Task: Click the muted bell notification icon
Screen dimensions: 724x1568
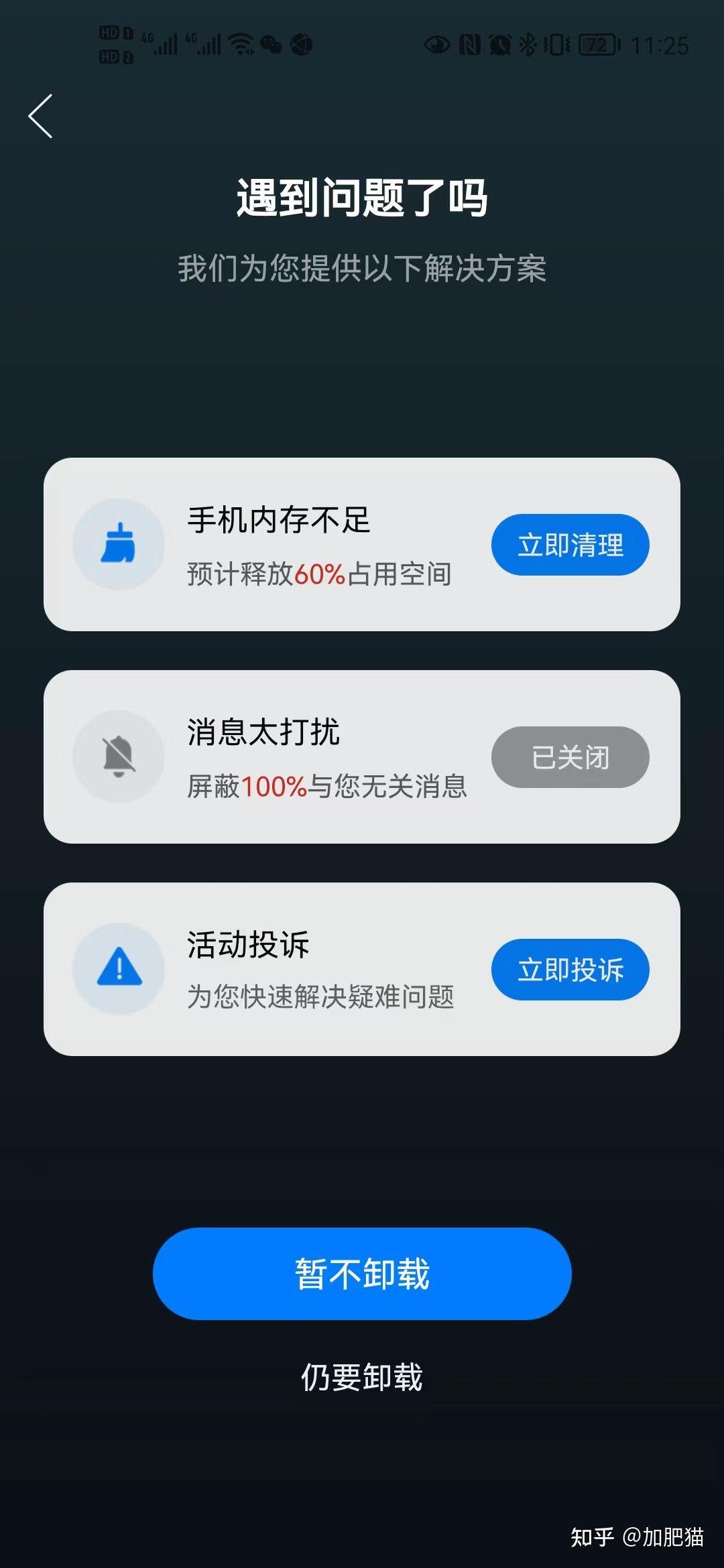Action: click(118, 756)
